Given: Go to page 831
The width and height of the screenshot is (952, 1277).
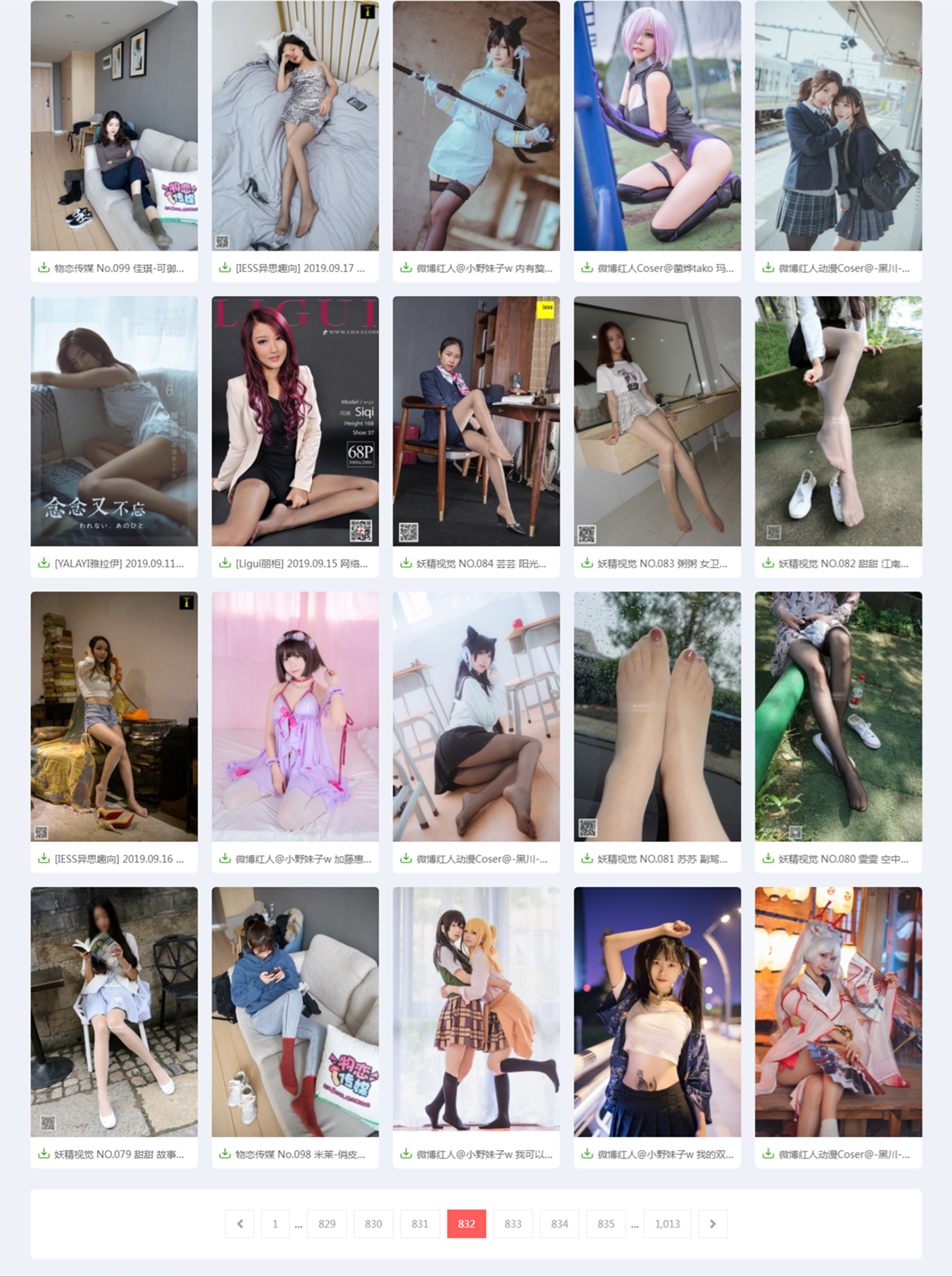Looking at the screenshot, I should tap(419, 1223).
